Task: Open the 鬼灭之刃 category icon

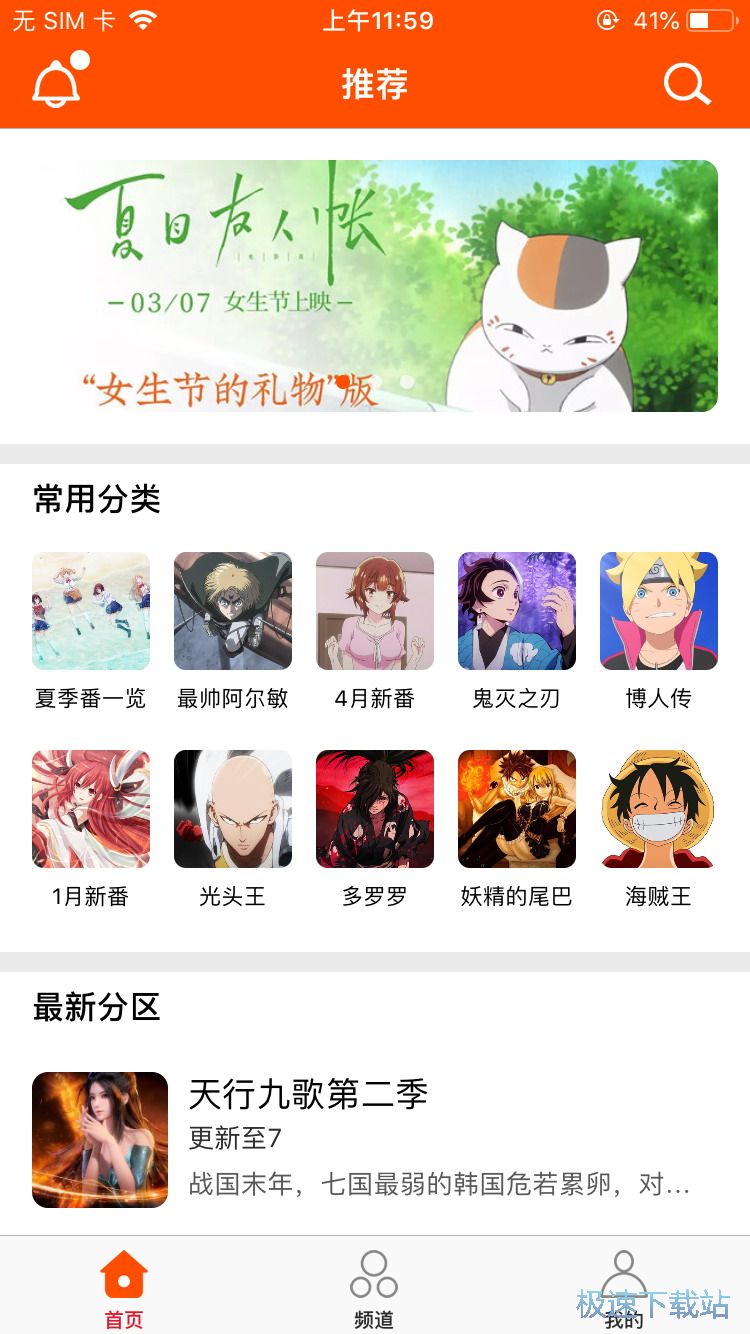Action: click(517, 611)
